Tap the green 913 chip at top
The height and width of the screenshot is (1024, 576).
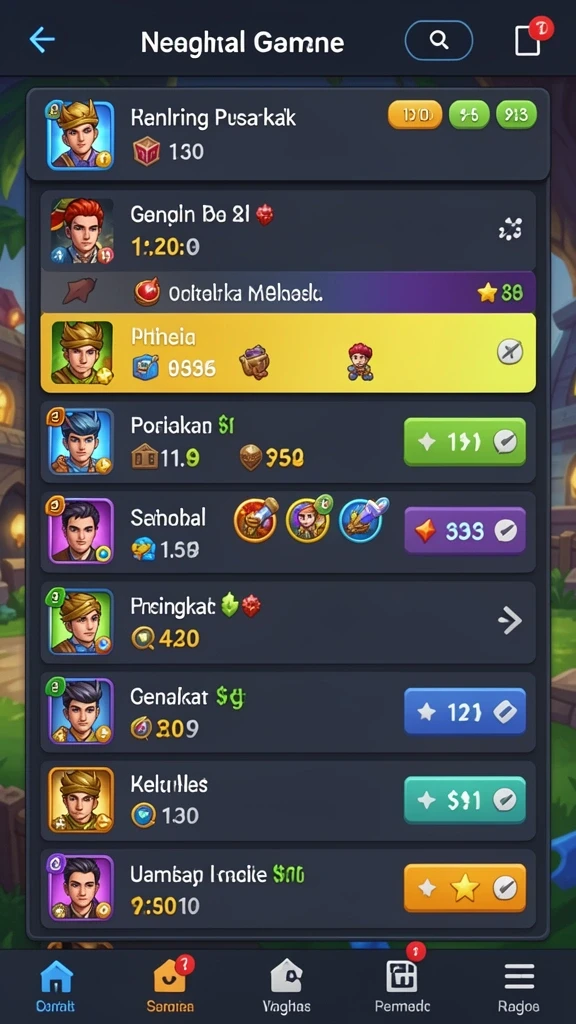(516, 115)
